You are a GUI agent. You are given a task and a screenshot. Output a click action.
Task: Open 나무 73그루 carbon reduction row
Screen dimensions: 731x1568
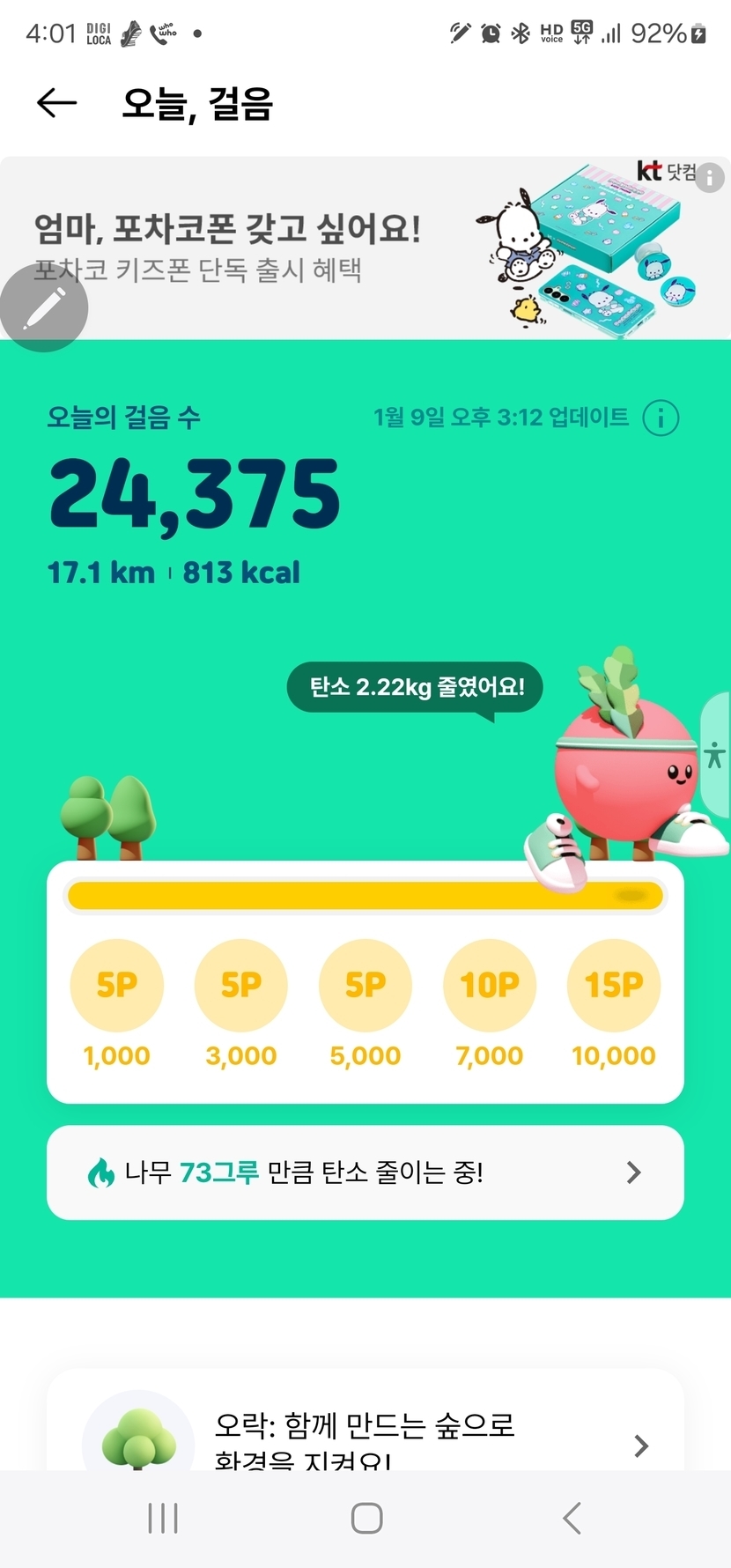tap(365, 1172)
